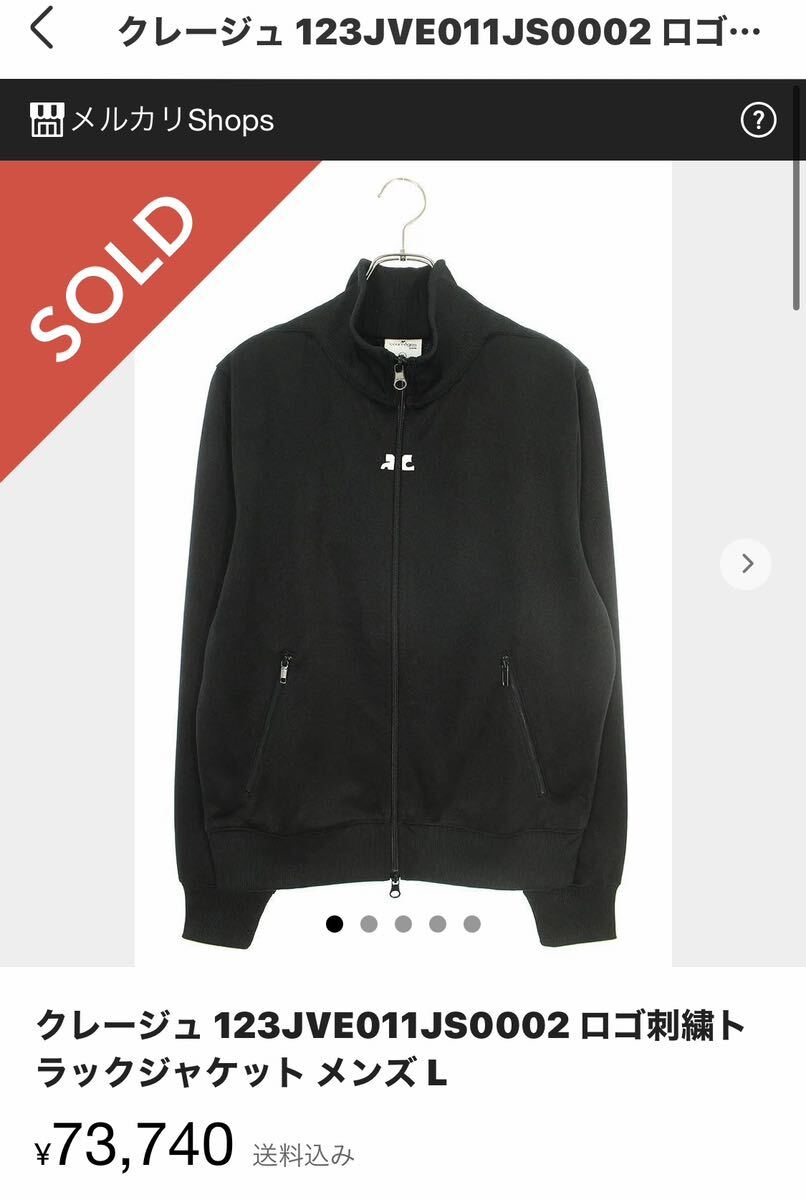
Task: Show the next product photo
Action: tap(745, 564)
